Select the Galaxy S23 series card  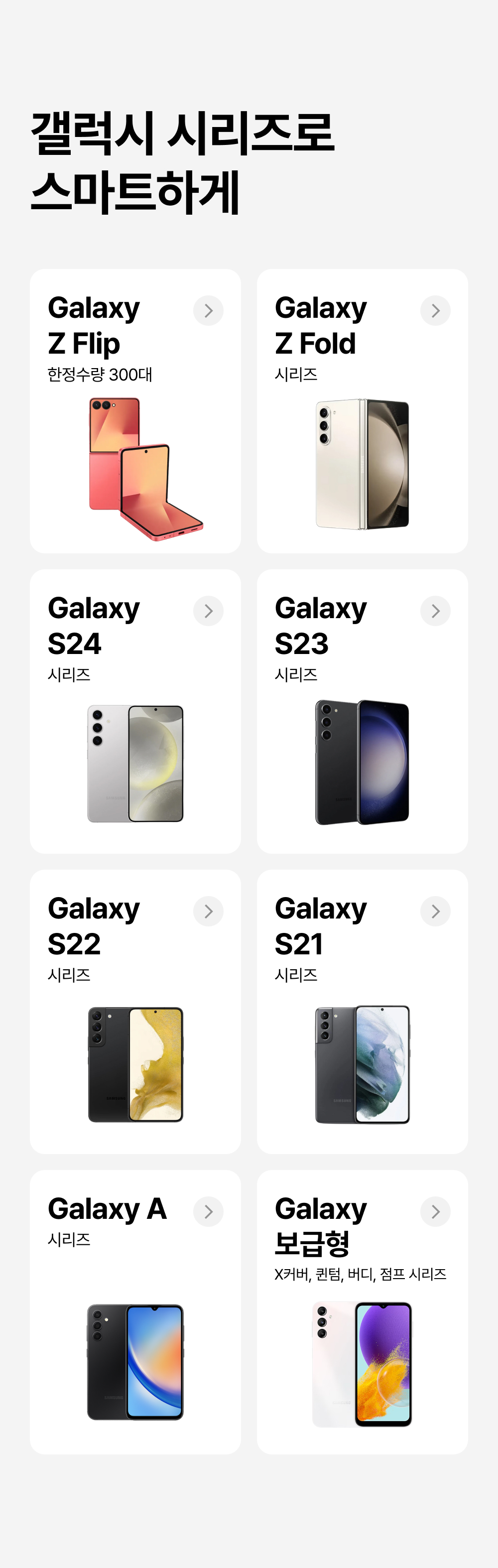point(362,711)
